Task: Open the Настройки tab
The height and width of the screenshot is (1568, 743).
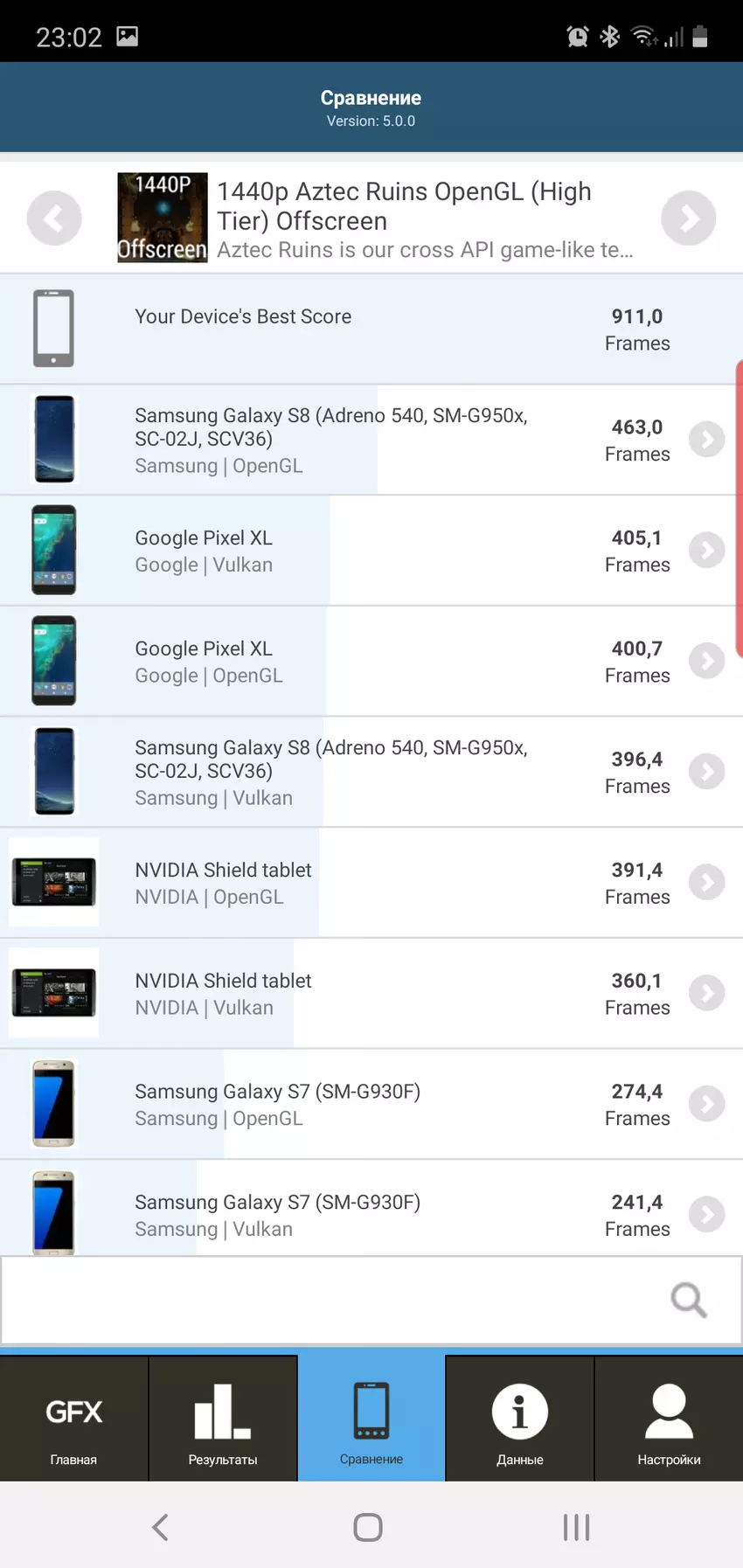Action: click(x=669, y=1419)
